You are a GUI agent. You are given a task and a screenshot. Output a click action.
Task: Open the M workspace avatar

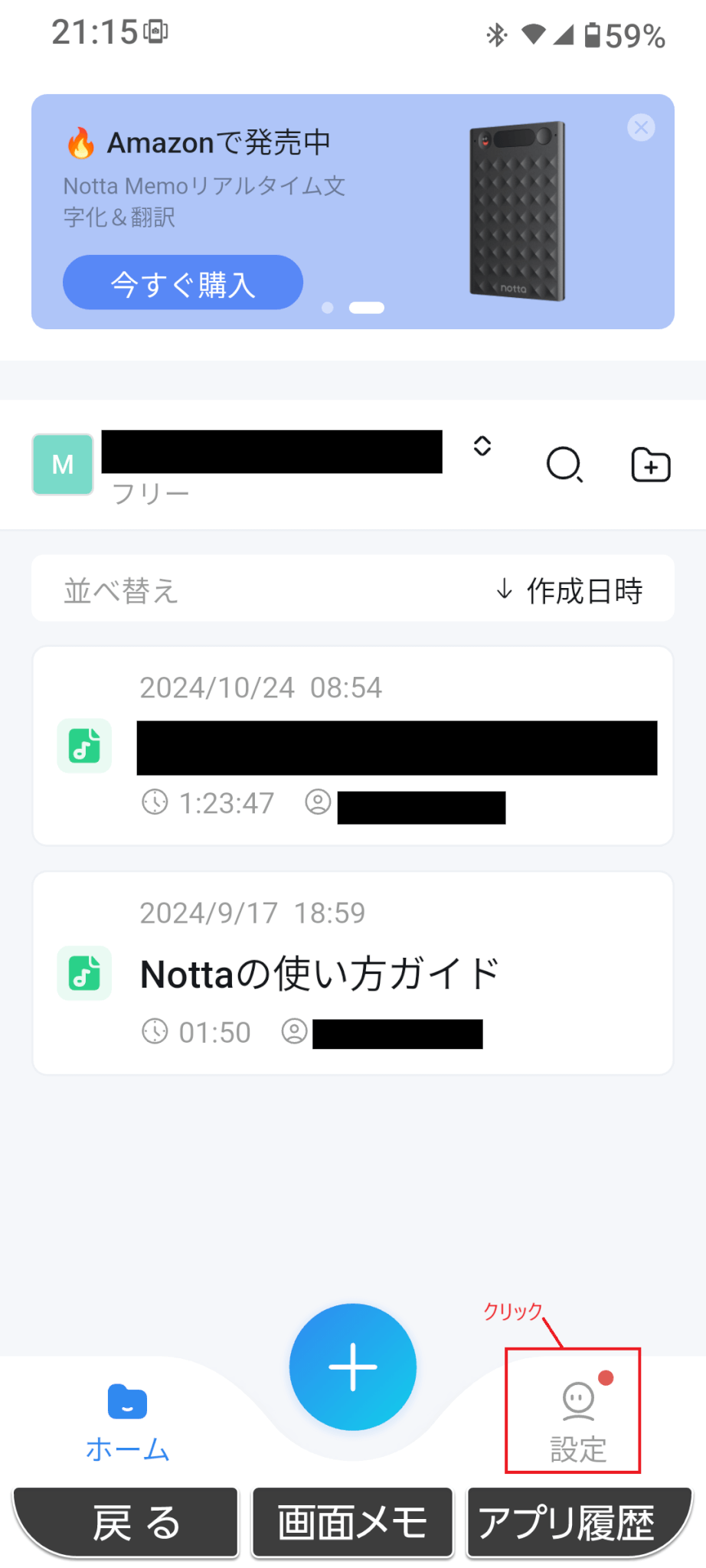[x=63, y=464]
